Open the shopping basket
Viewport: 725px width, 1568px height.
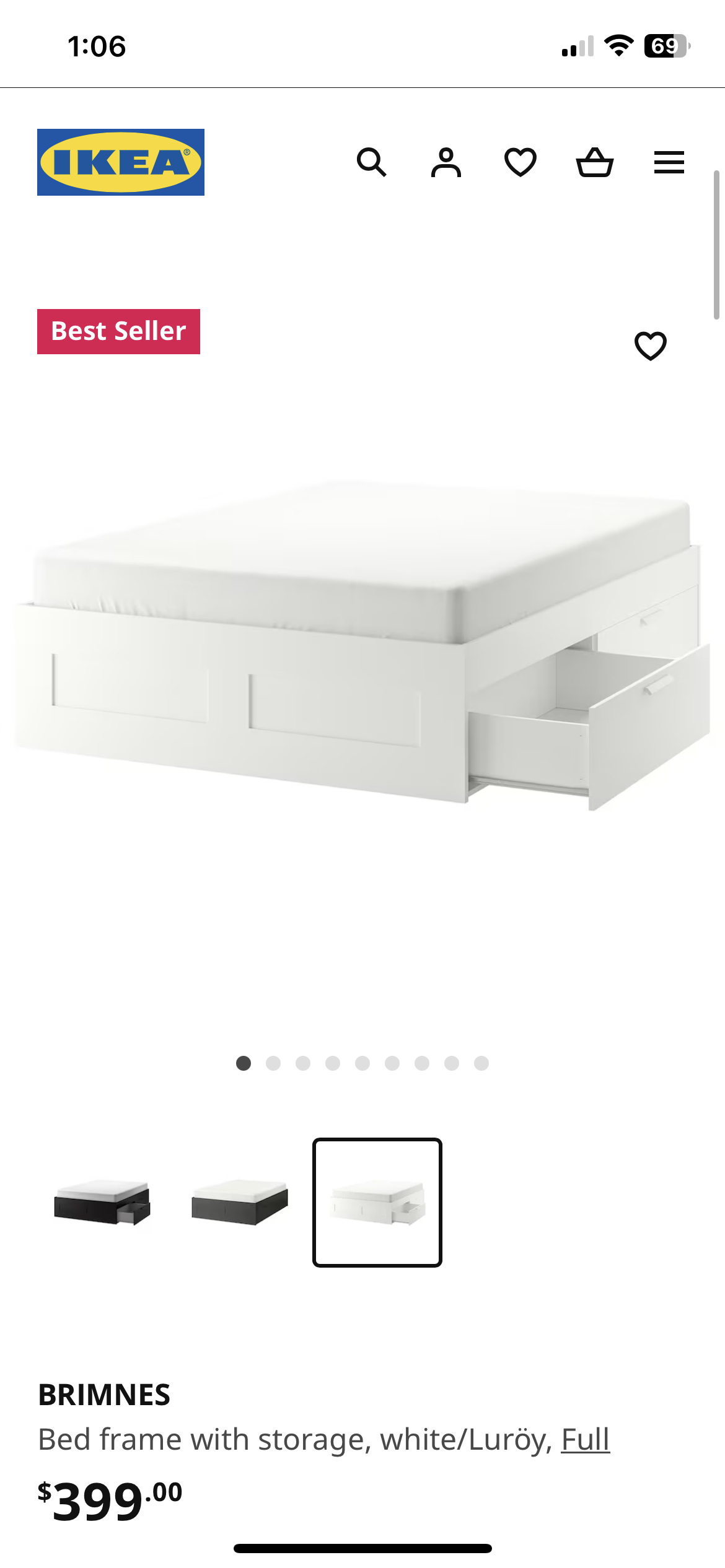pyautogui.click(x=595, y=163)
